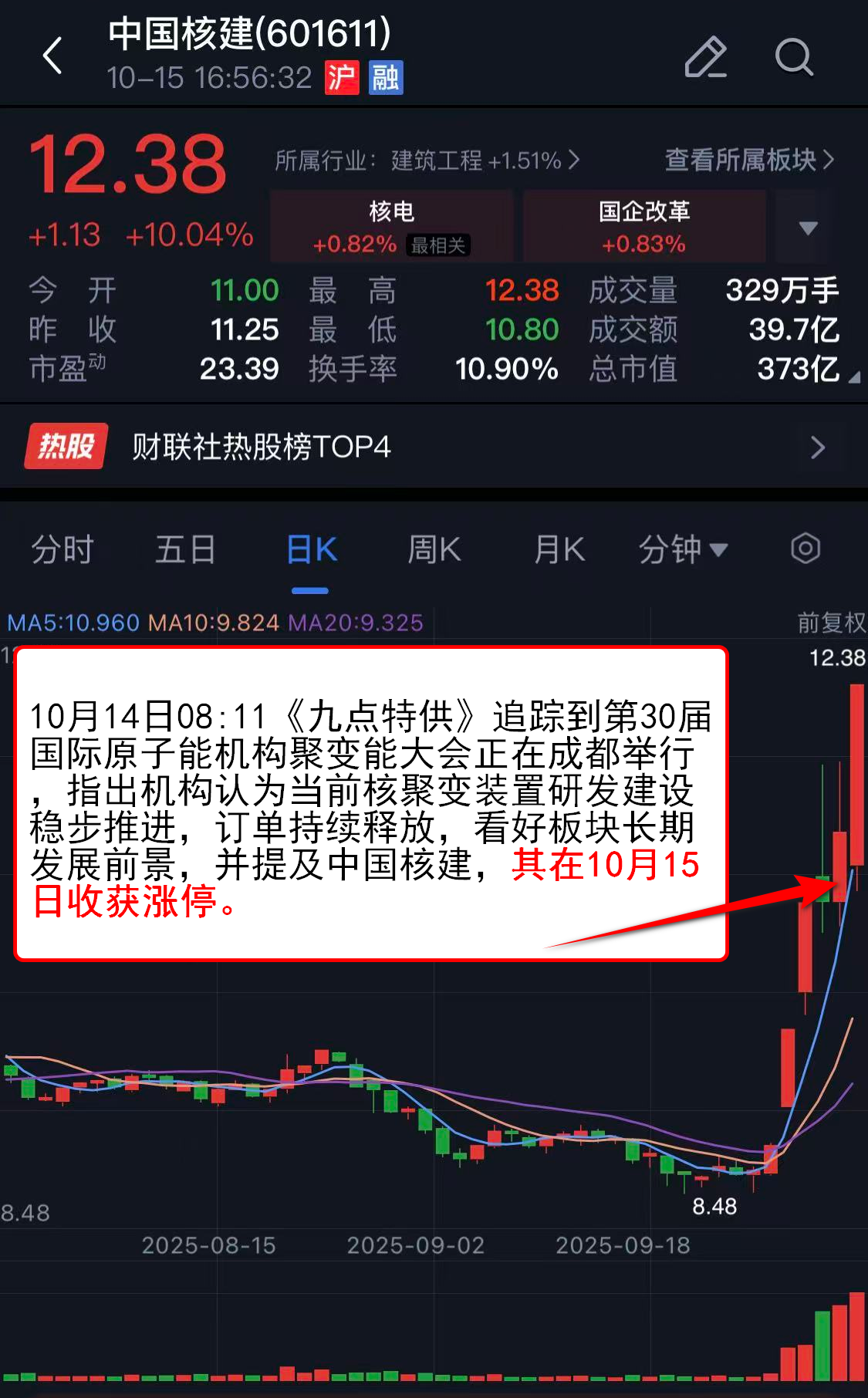Viewport: 868px width, 1398px height.
Task: Expand the concept sector dropdown arrow
Action: [x=808, y=228]
